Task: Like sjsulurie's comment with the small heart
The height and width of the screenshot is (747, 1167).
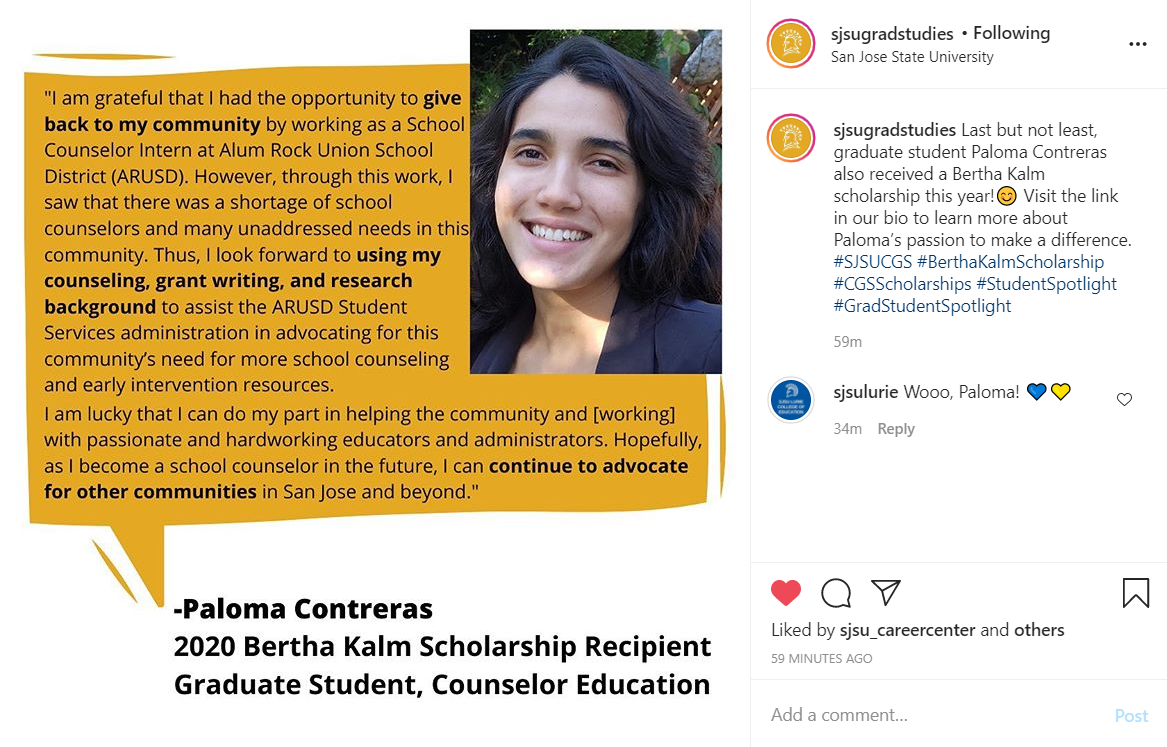Action: tap(1124, 400)
